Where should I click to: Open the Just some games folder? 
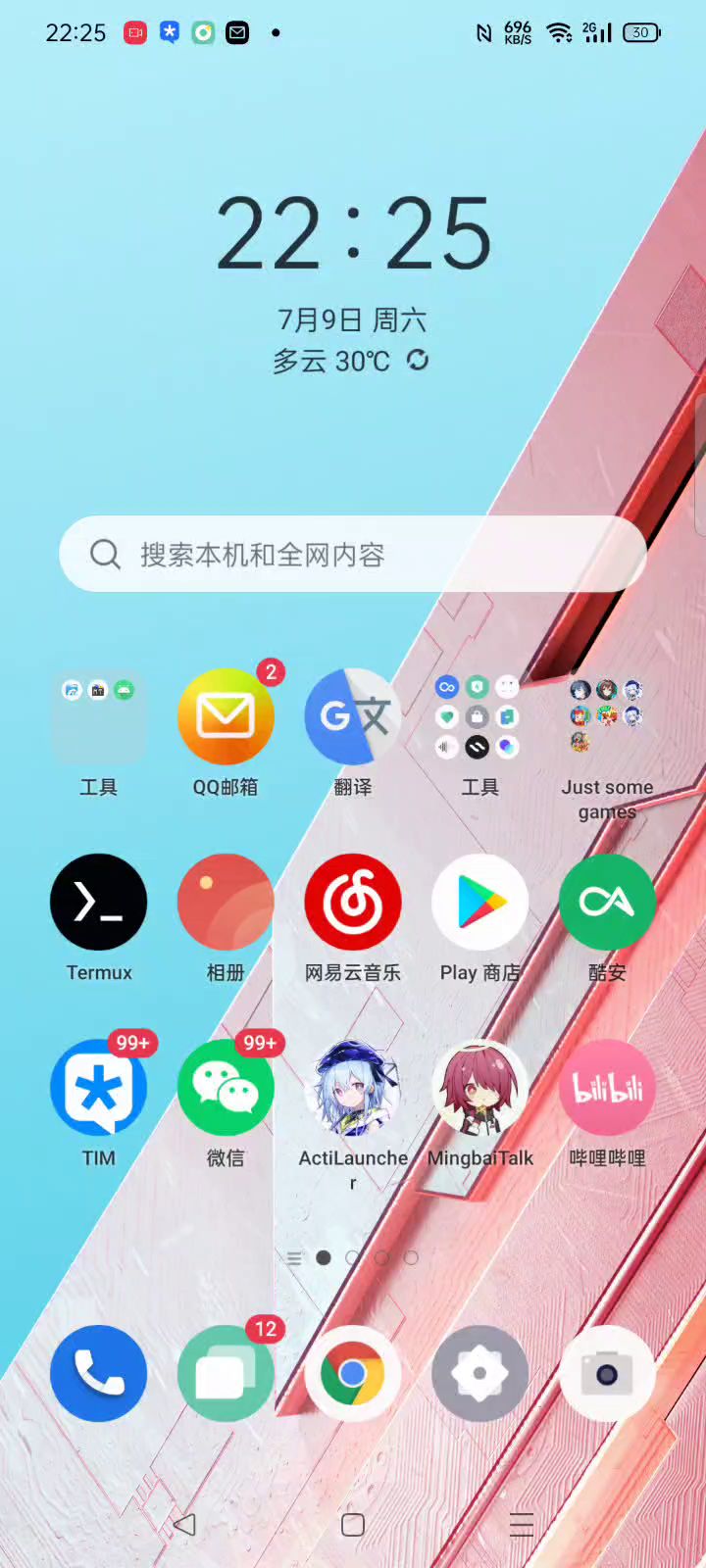607,717
